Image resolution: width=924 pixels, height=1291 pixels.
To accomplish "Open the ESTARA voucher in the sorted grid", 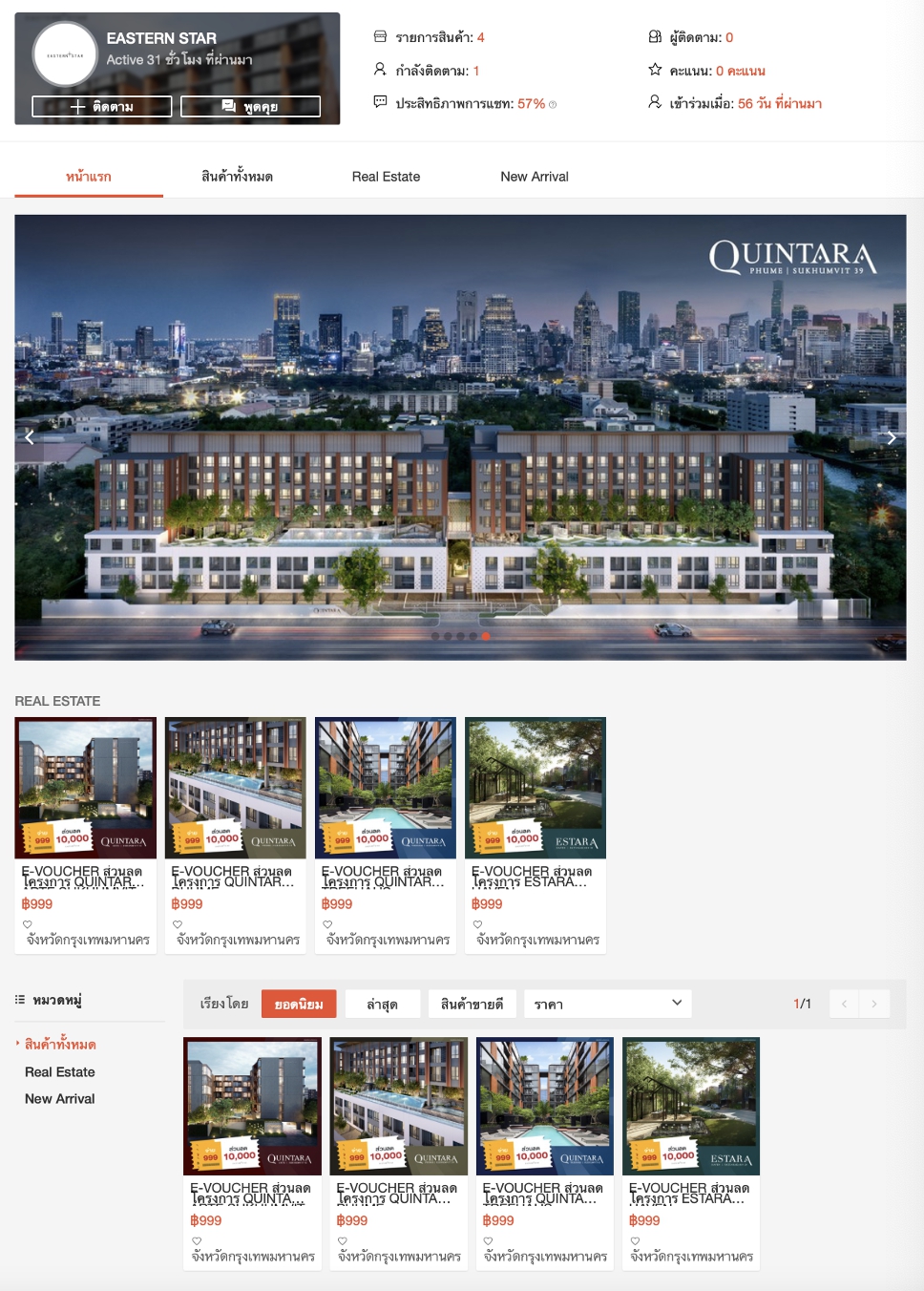I will 691,1106.
